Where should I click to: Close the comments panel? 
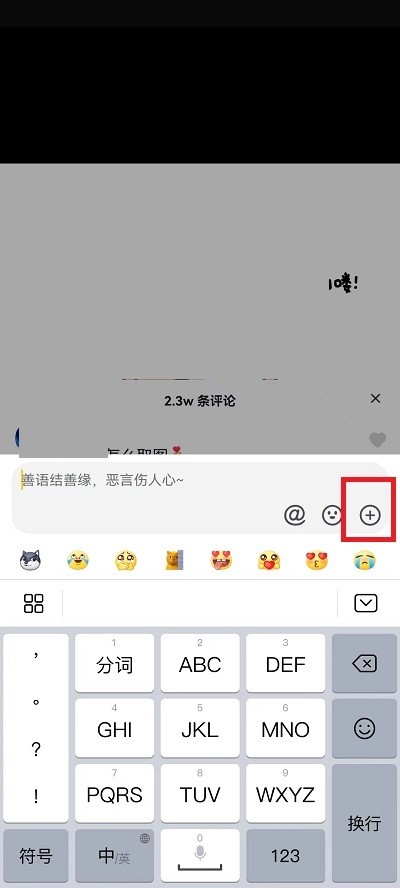tap(375, 399)
